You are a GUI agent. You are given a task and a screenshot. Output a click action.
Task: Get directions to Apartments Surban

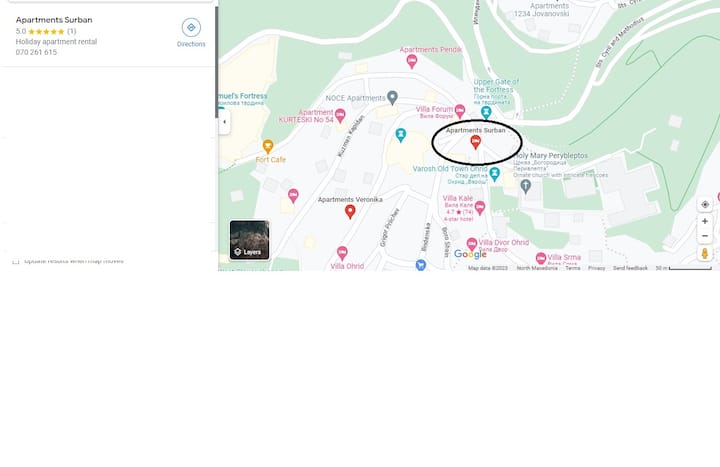[x=191, y=28]
